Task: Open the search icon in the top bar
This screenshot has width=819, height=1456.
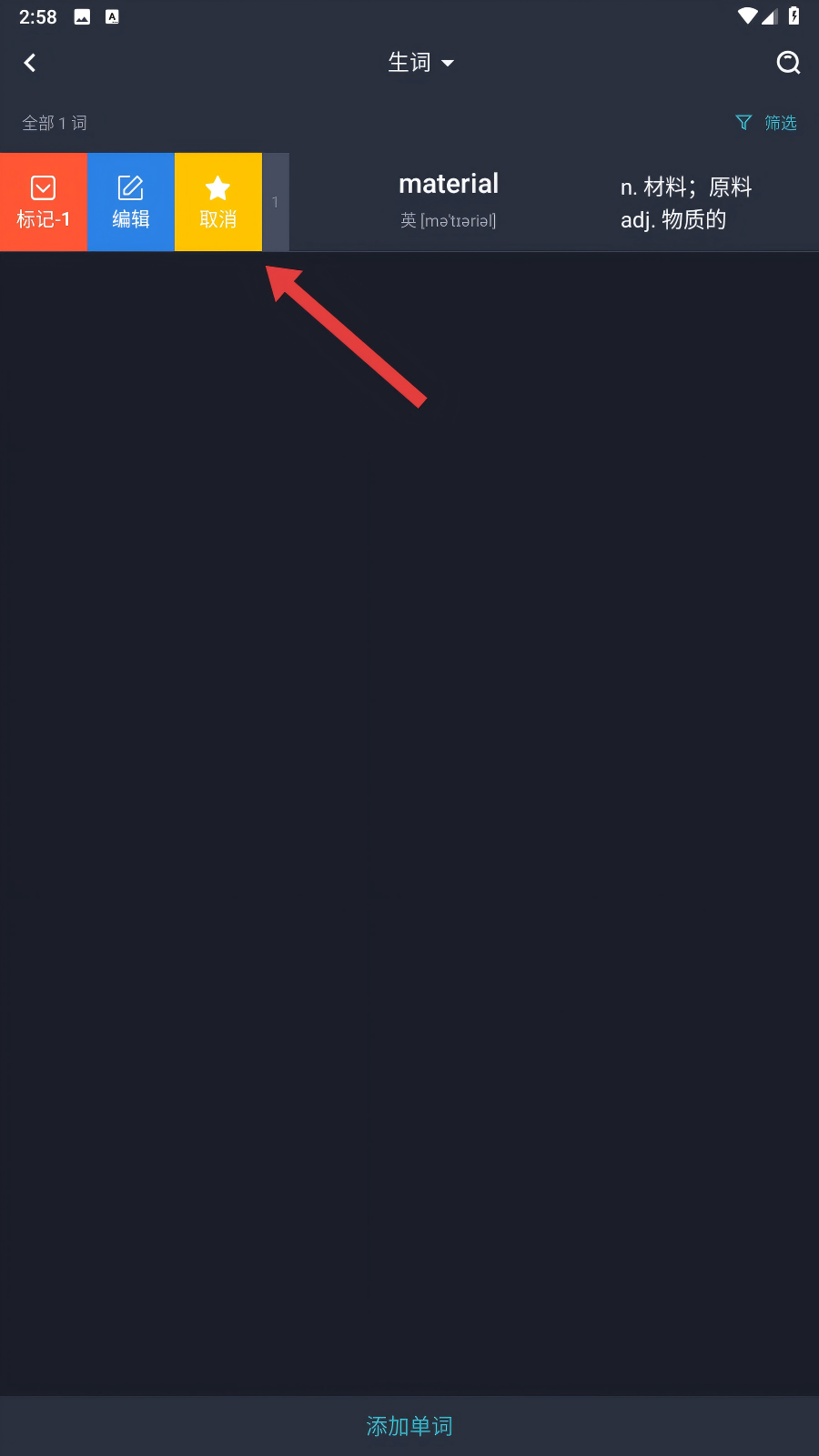Action: (x=788, y=63)
